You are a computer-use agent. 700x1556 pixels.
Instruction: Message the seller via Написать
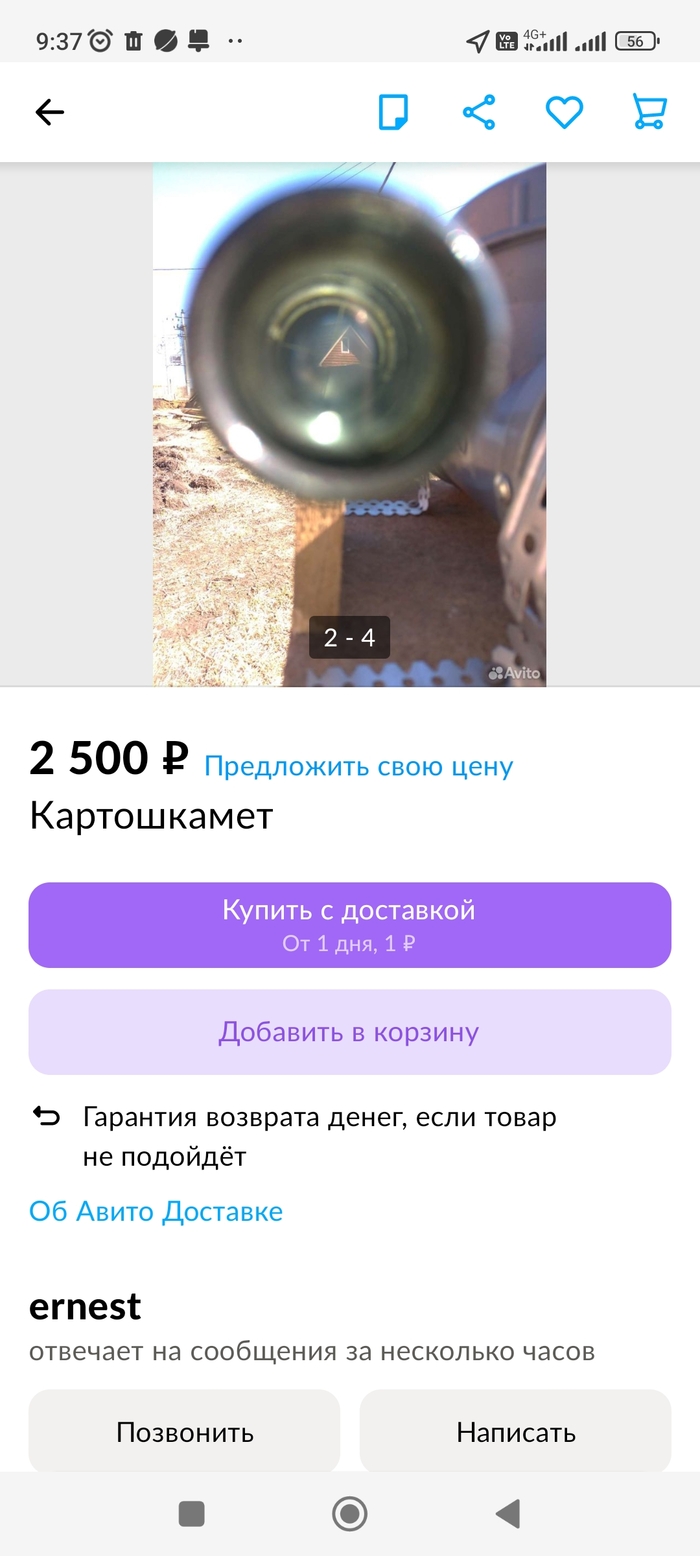click(515, 1432)
